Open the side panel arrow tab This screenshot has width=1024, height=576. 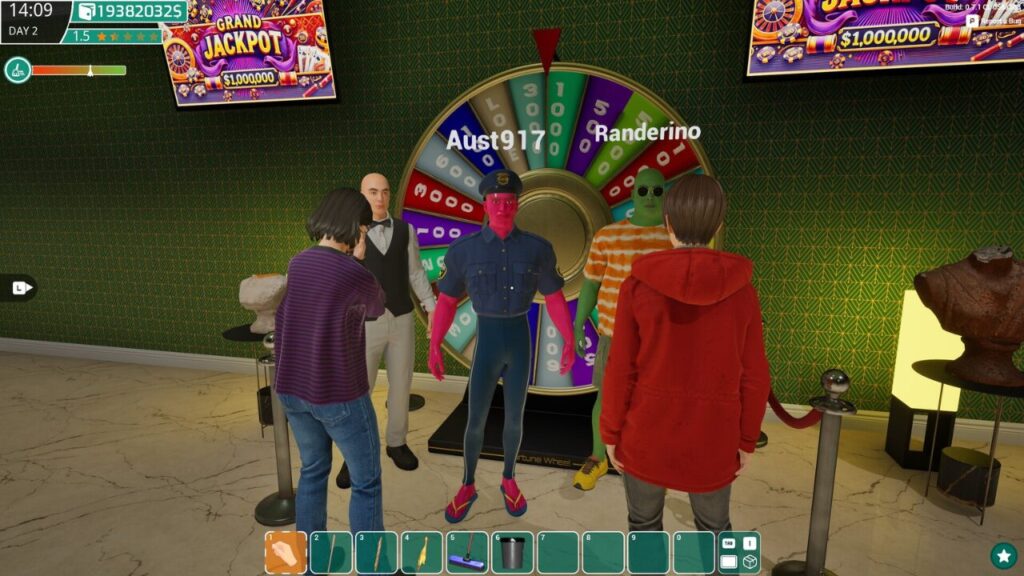(18, 288)
